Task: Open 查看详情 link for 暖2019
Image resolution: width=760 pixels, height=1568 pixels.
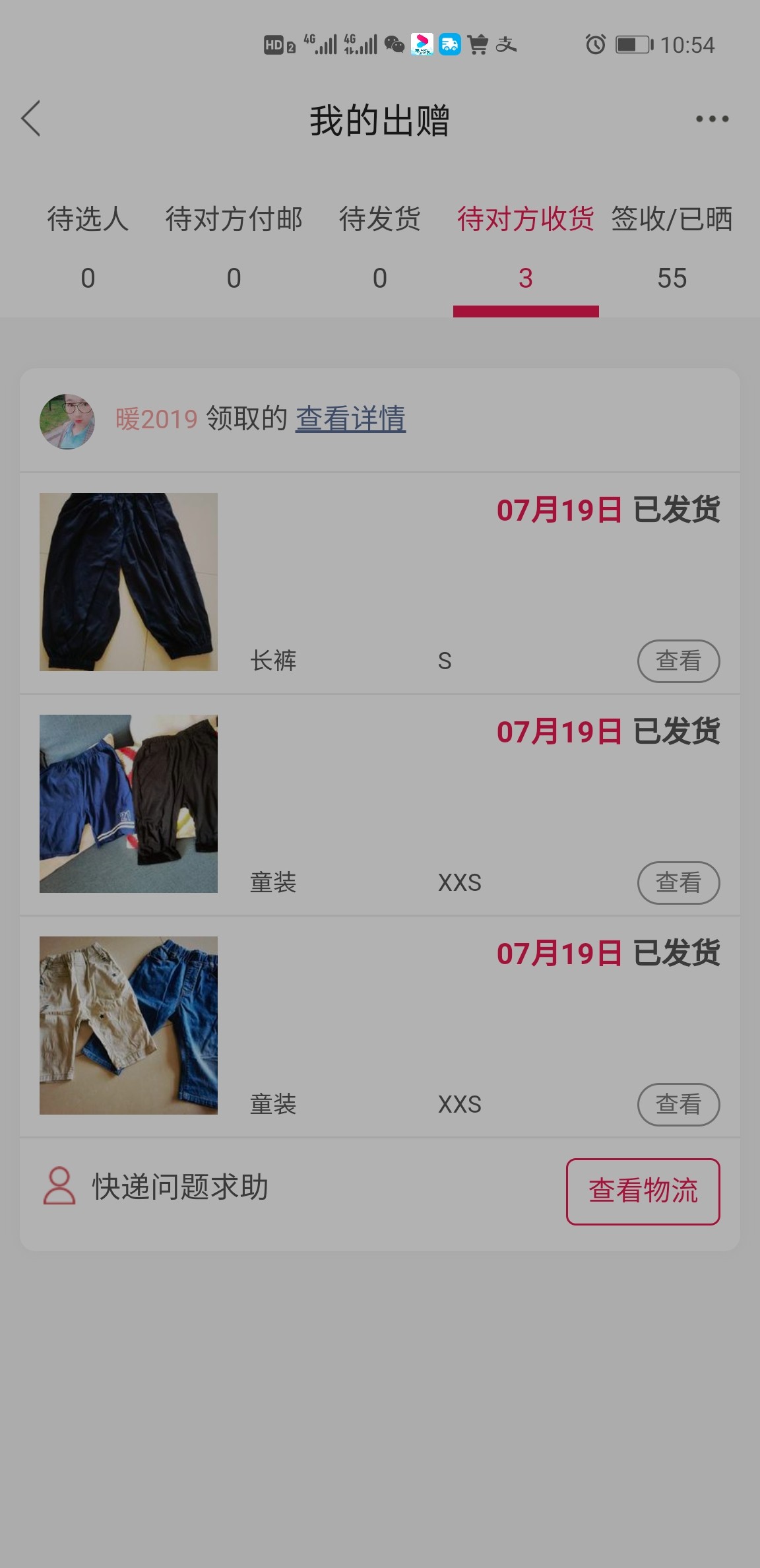Action: (x=350, y=419)
